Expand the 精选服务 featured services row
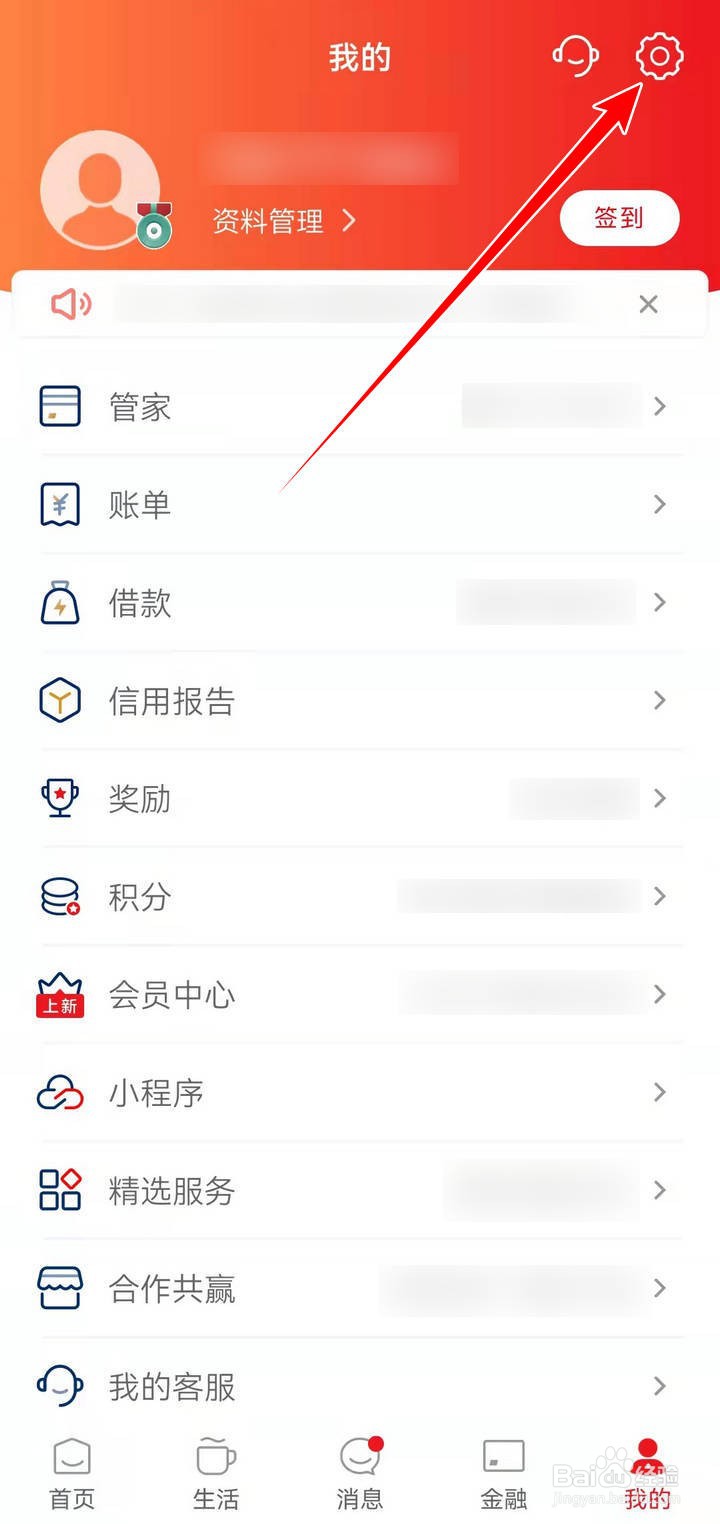720x1524 pixels. (x=360, y=1191)
